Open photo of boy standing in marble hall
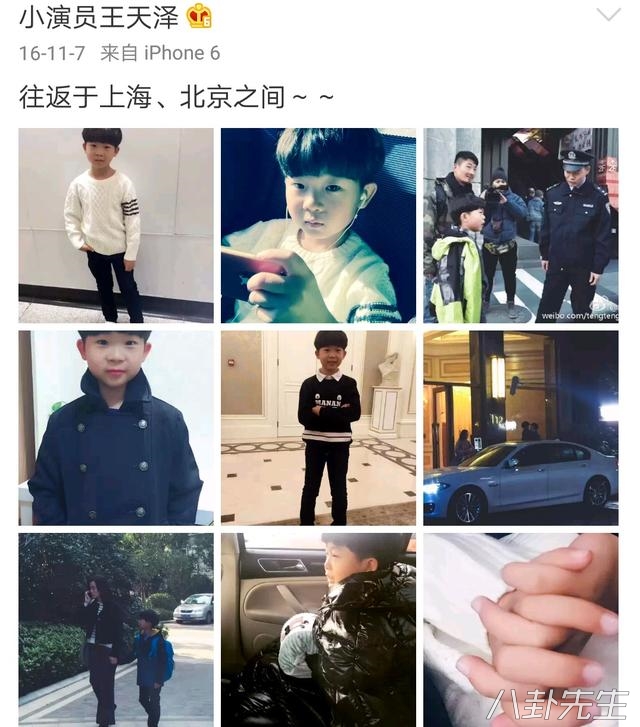This screenshot has width=640, height=727. tap(318, 428)
